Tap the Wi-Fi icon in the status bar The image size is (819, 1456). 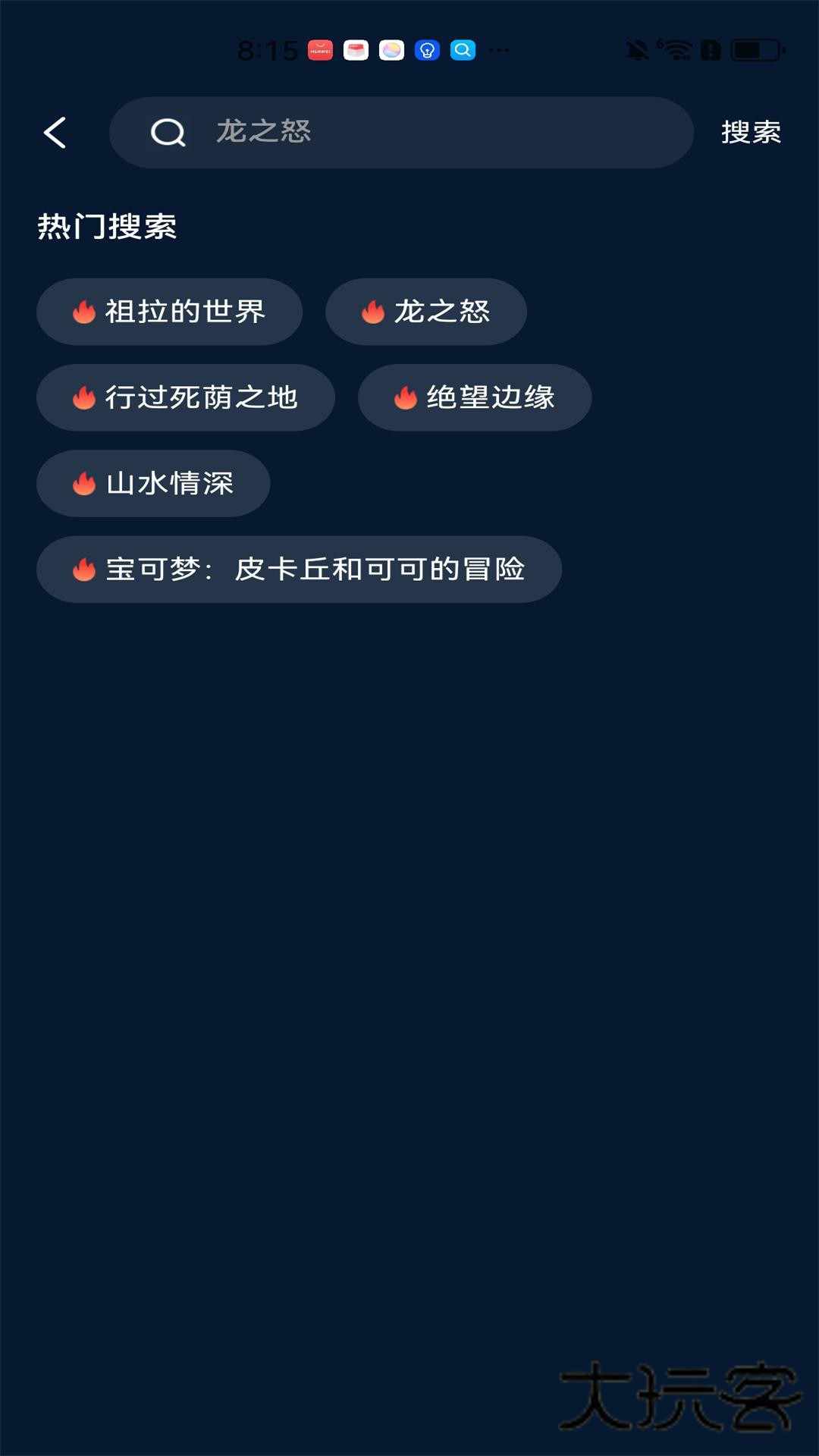[677, 50]
